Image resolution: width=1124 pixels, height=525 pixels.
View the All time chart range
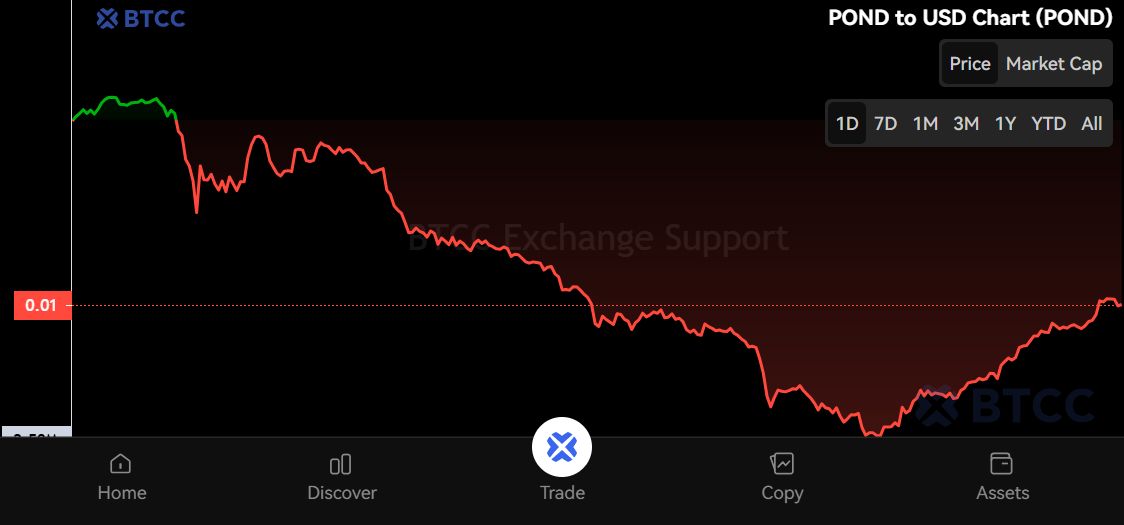(1091, 124)
